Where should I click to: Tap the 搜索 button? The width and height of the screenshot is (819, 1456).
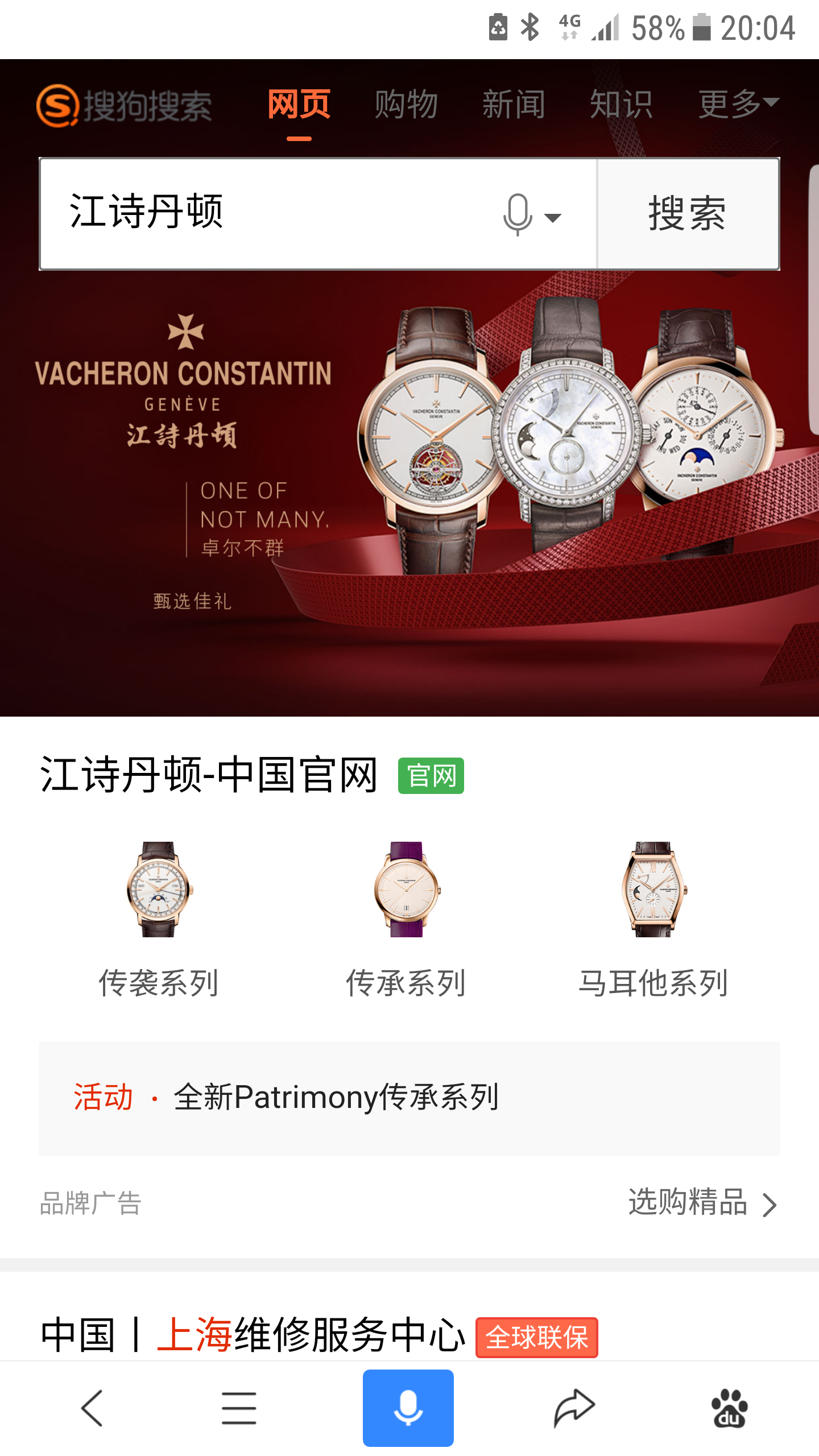pyautogui.click(x=687, y=213)
